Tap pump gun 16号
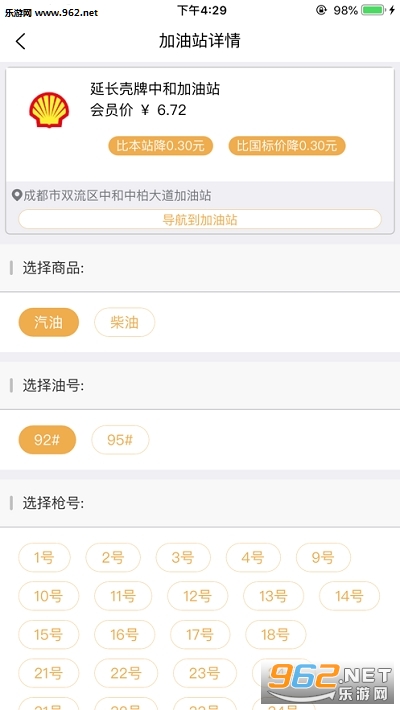The image size is (400, 710). tap(125, 634)
